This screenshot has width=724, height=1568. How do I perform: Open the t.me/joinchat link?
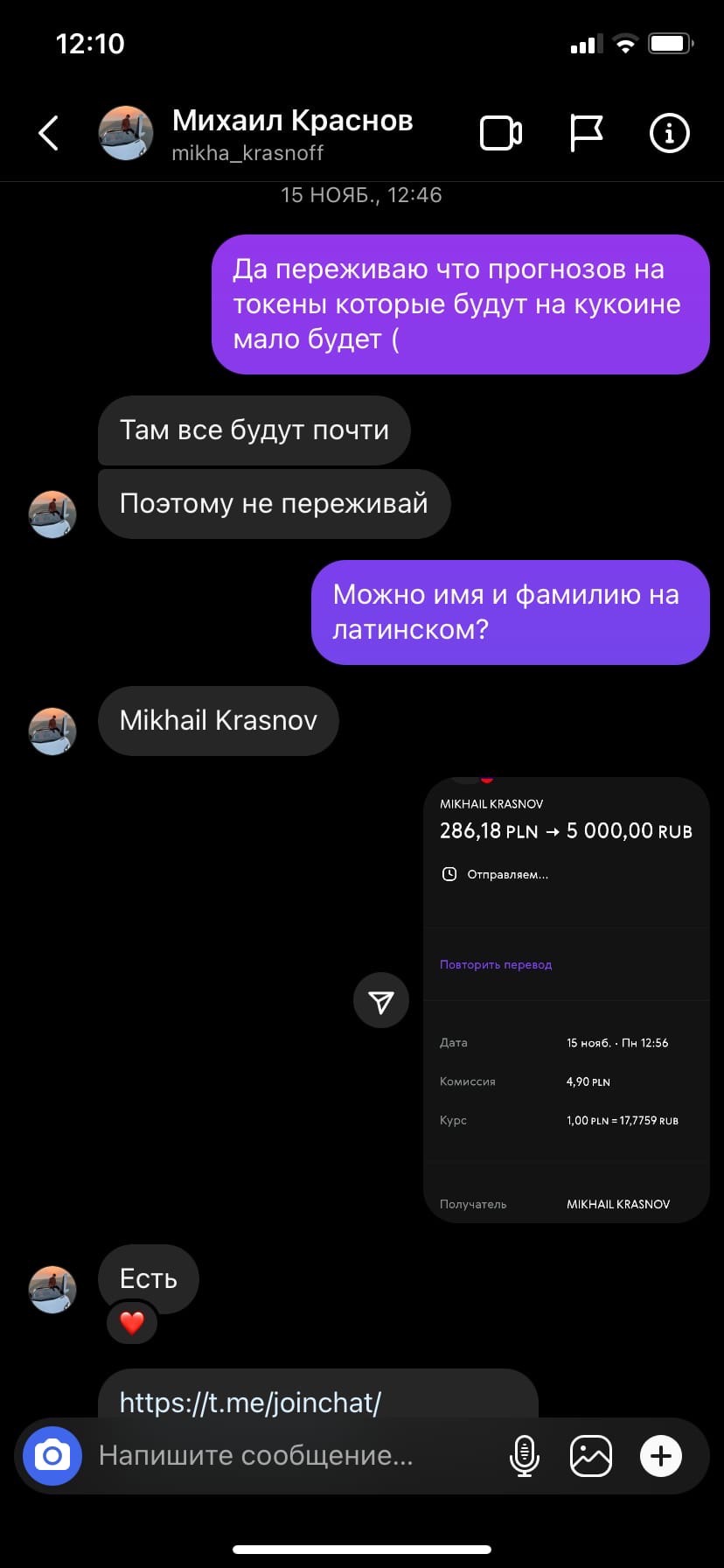(x=250, y=1403)
